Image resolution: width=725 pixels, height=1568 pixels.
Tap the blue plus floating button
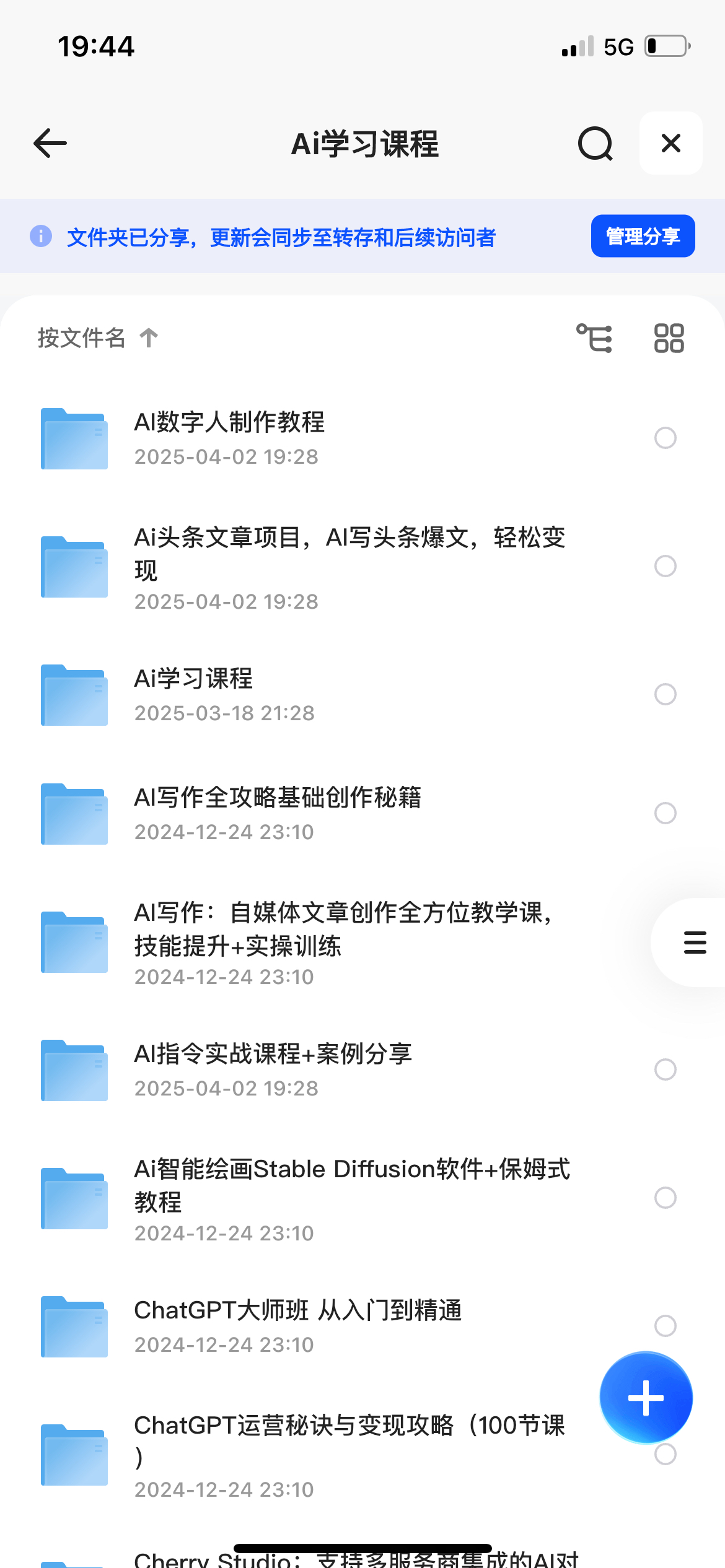pos(646,1398)
